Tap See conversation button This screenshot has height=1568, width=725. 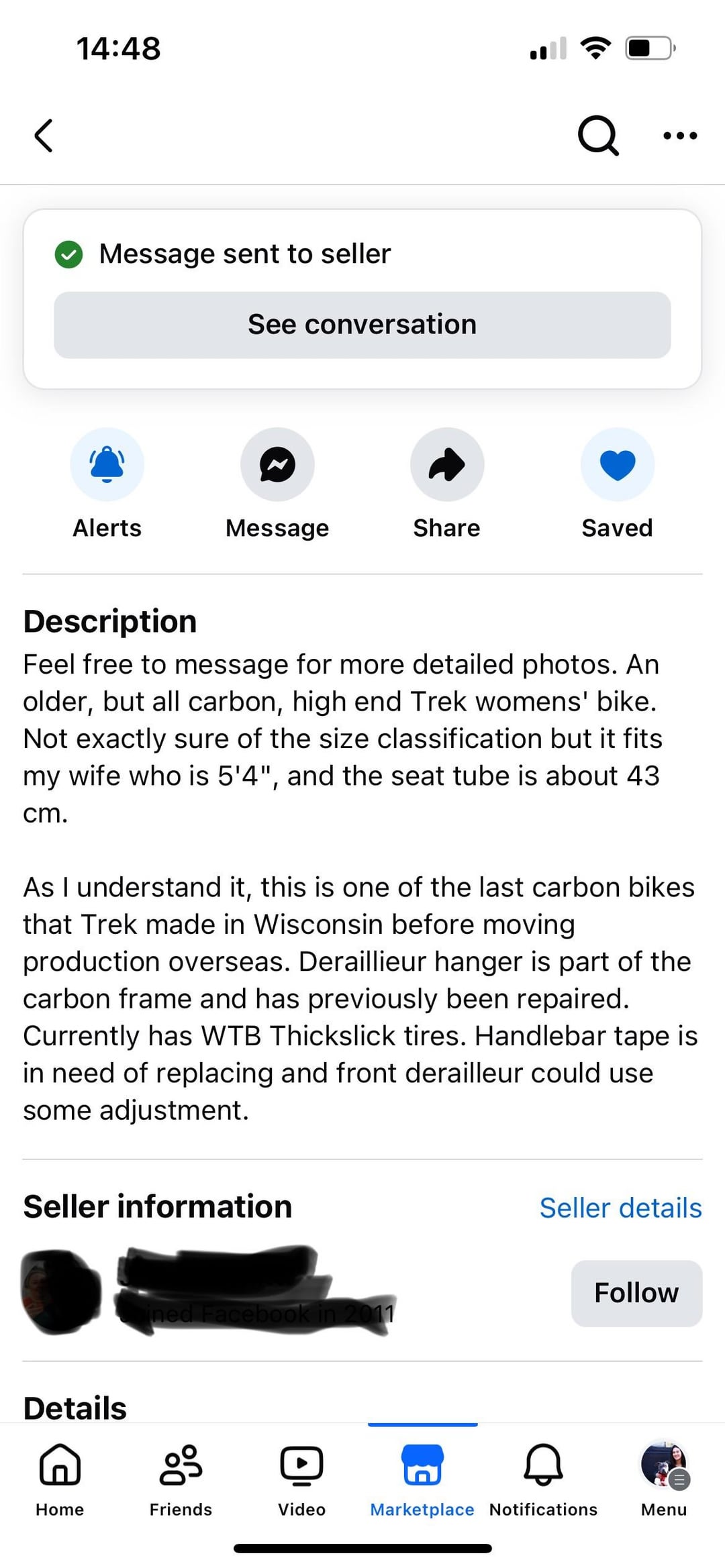tap(362, 325)
